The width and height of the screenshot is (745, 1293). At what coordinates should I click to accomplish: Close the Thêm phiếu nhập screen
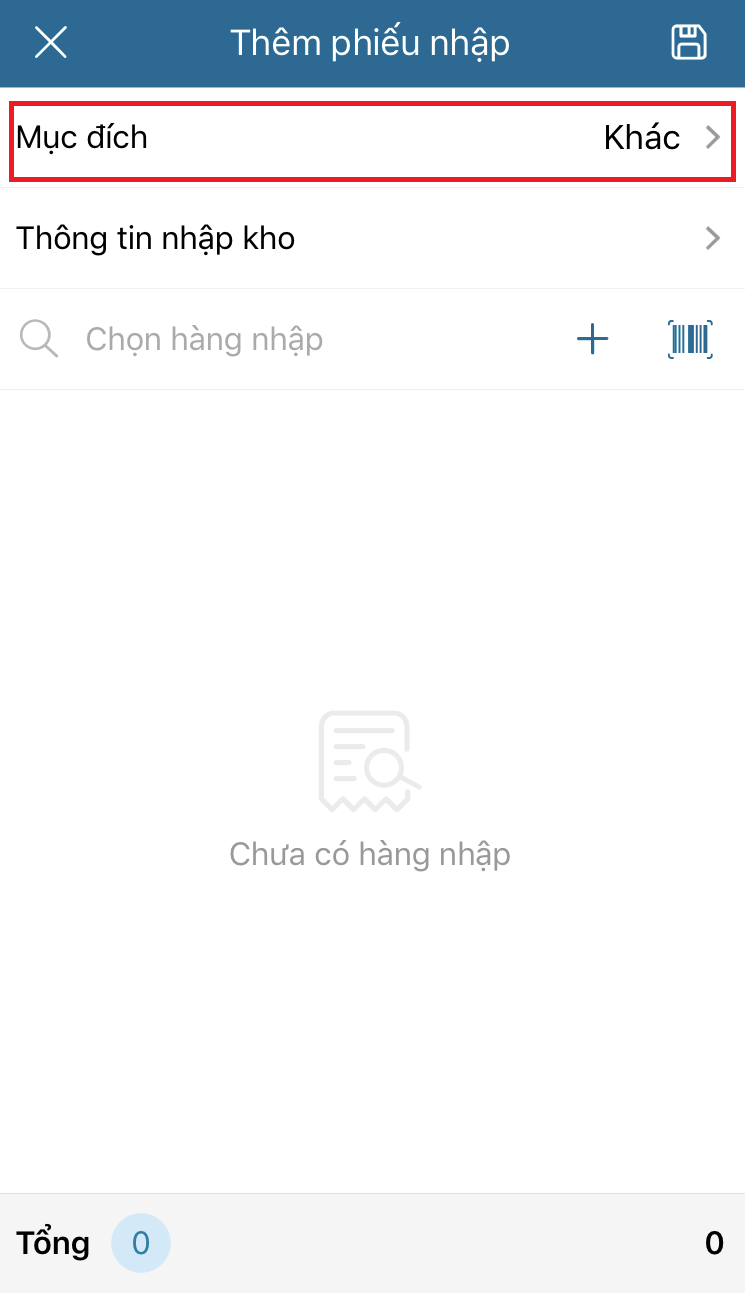[51, 43]
